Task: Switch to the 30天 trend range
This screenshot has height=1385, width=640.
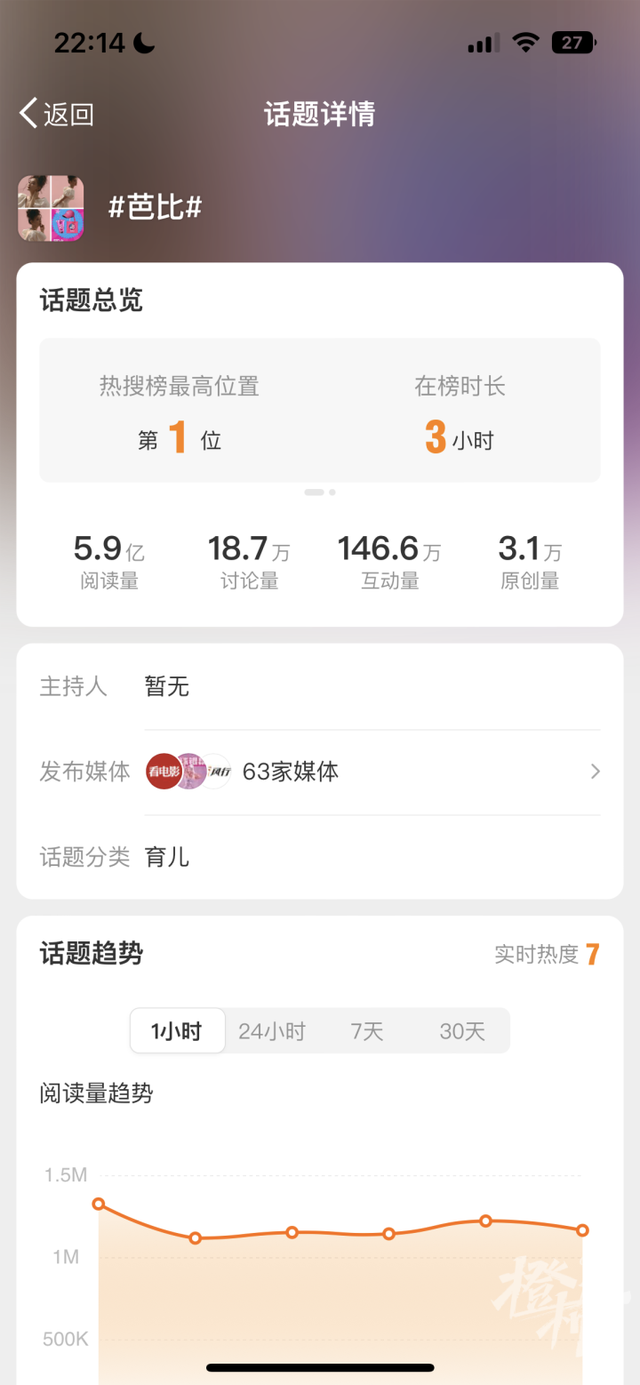Action: pos(462,1031)
